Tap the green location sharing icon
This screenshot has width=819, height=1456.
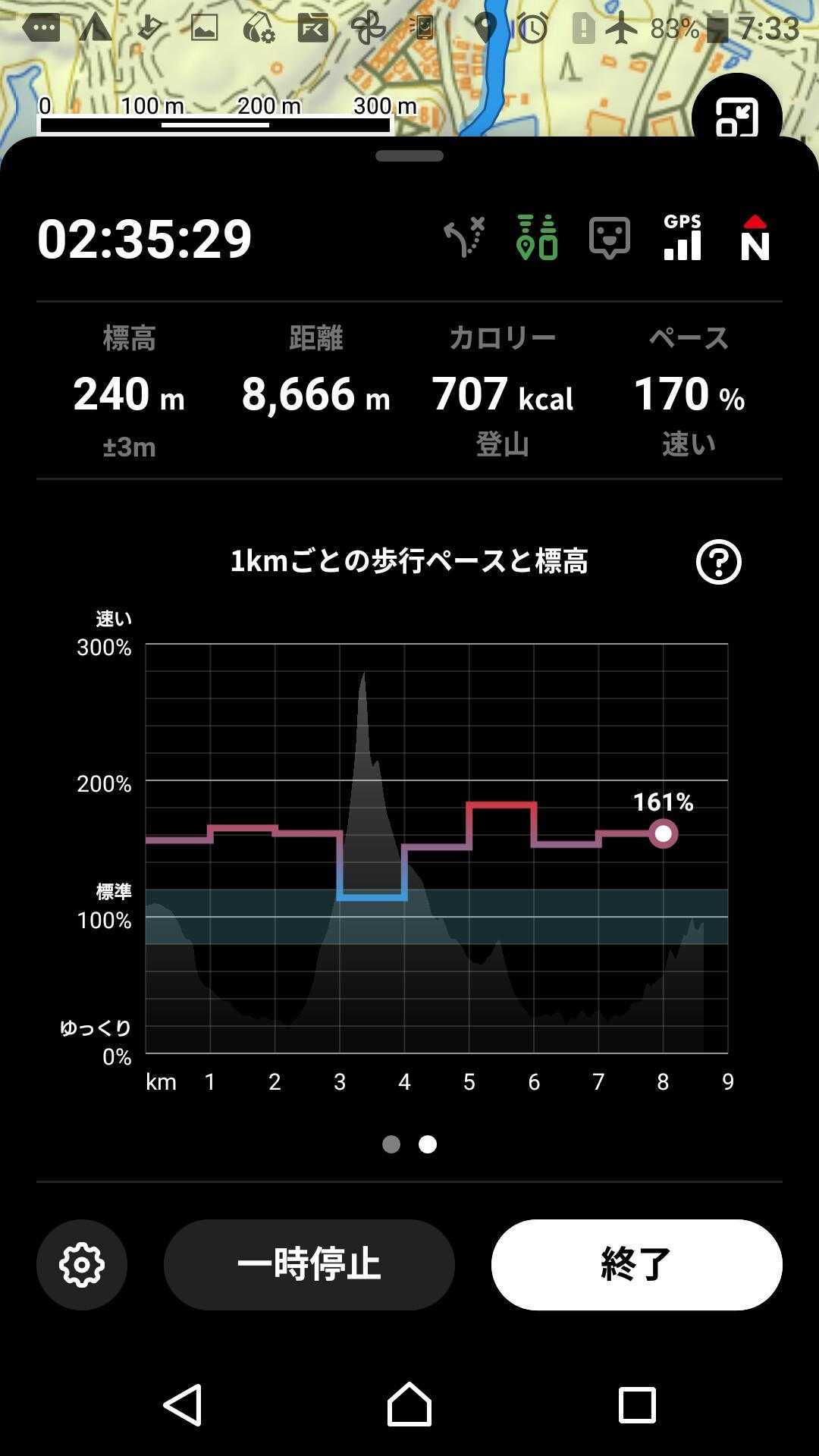pyautogui.click(x=537, y=237)
